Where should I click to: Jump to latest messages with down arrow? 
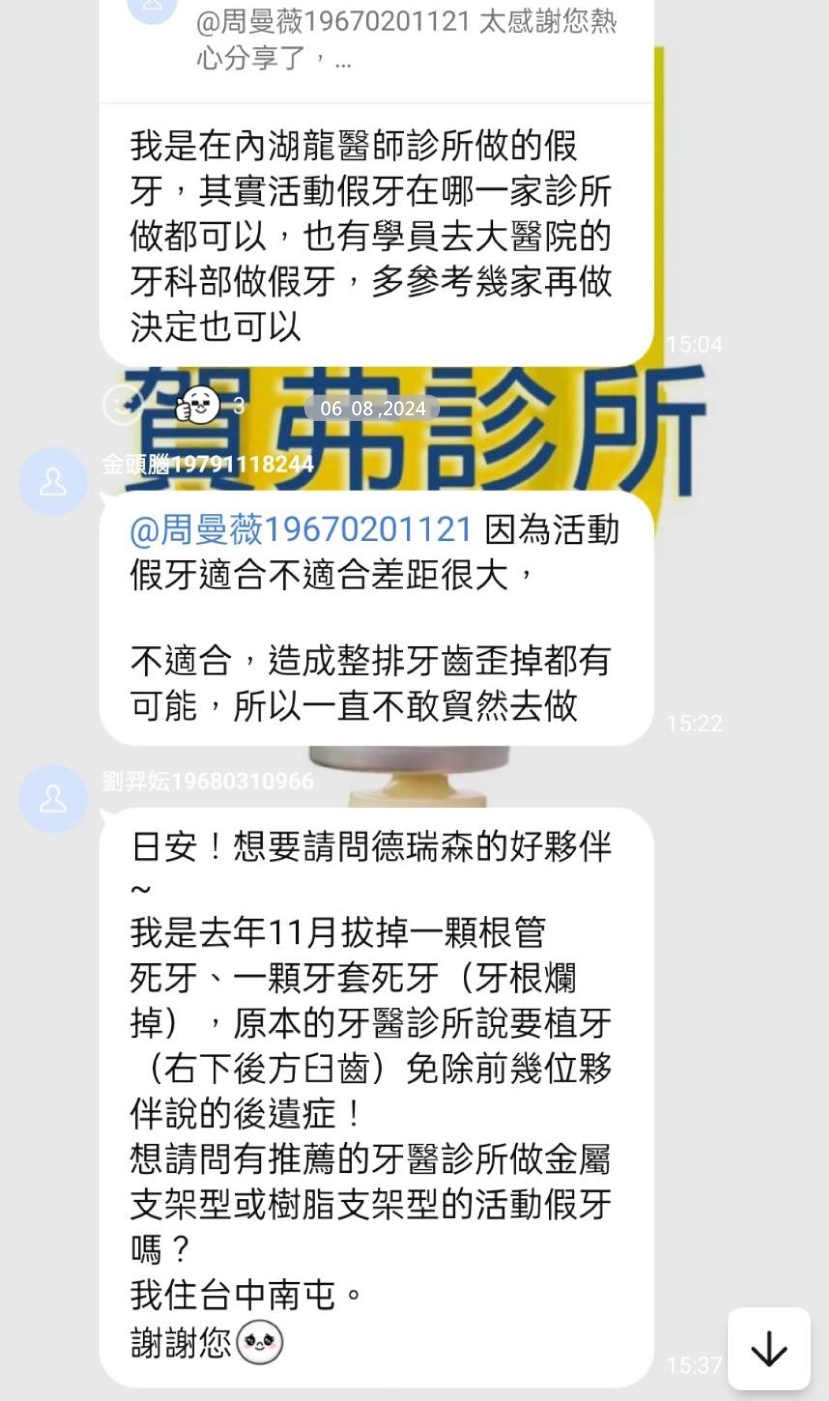pyautogui.click(x=768, y=1349)
